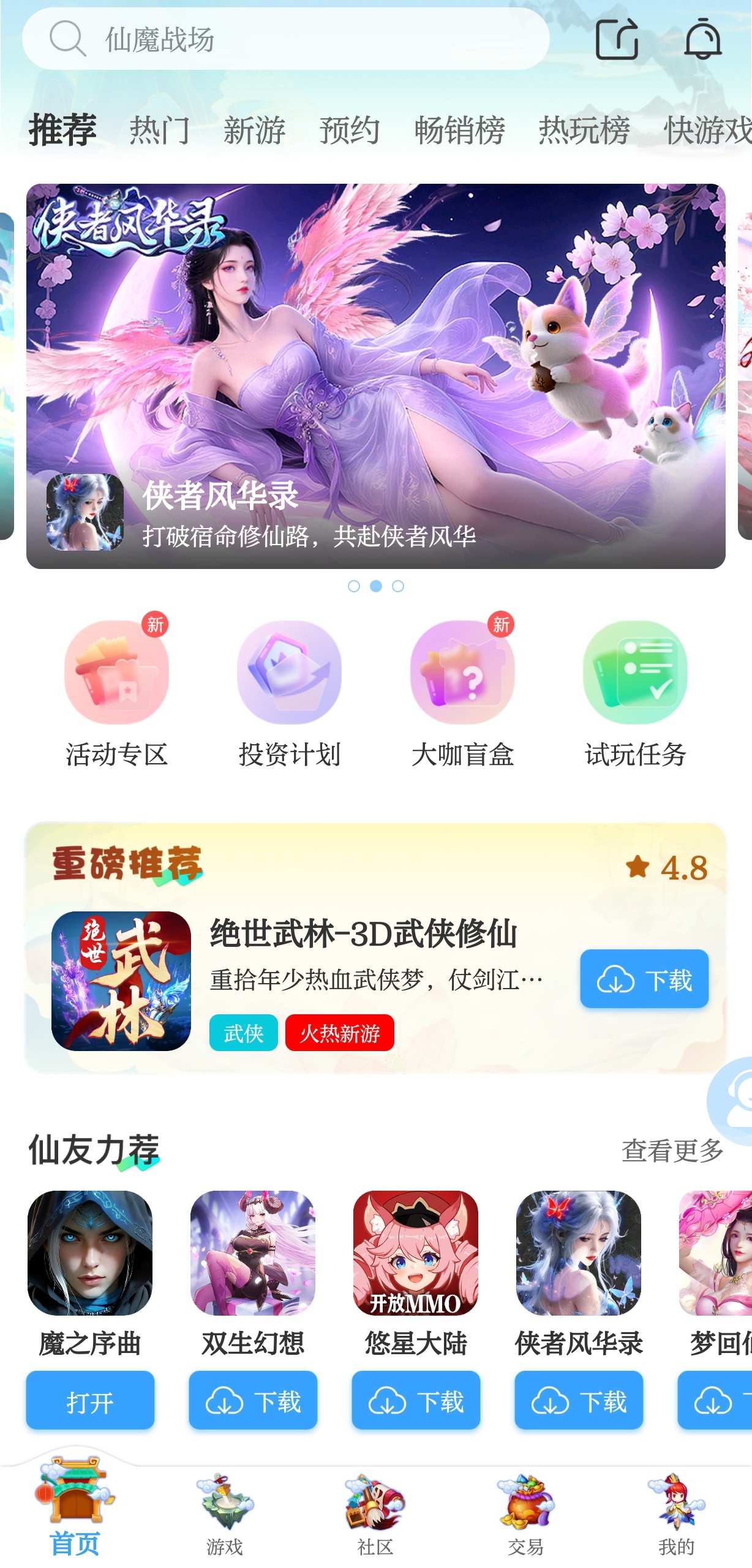Open the 侠者风华录 banner
This screenshot has height=1568, width=752.
[x=375, y=376]
